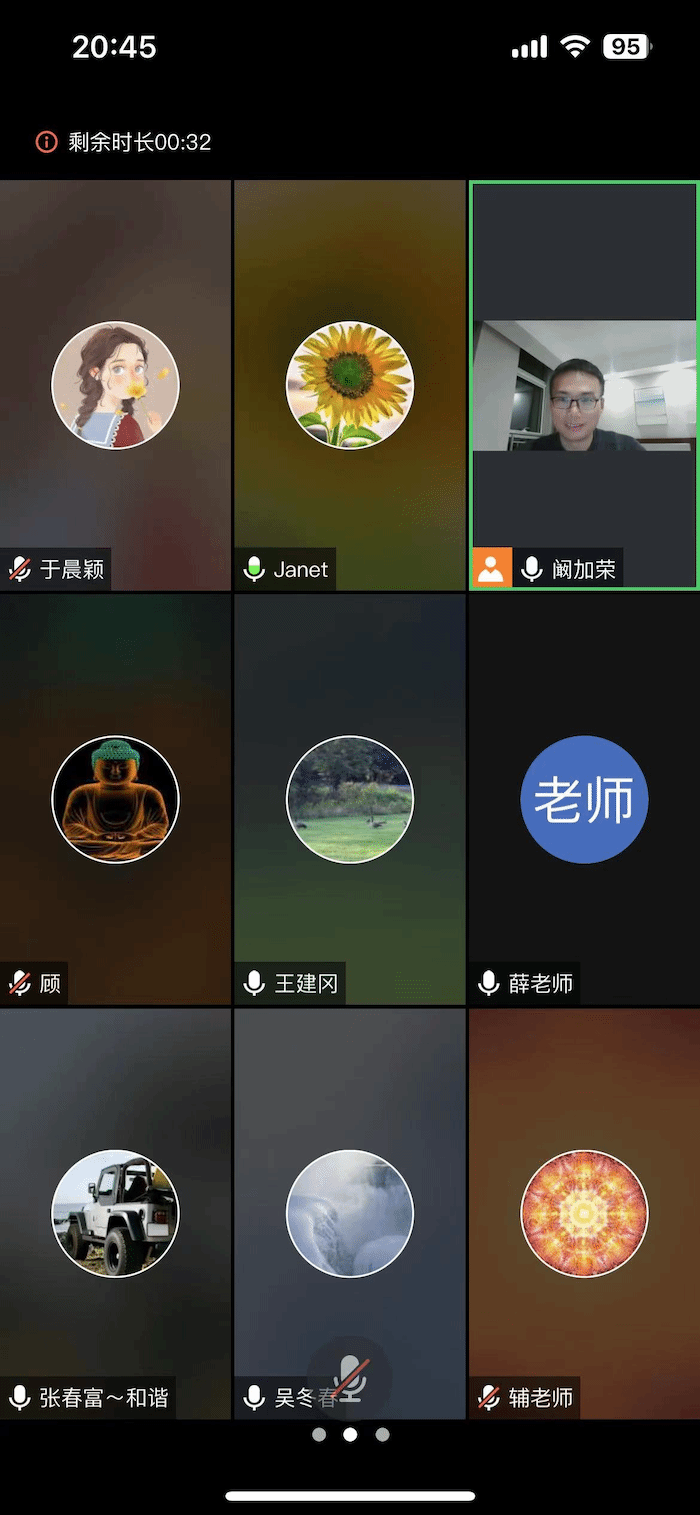The width and height of the screenshot is (700, 1515).
Task: Select Janet's sunflower tile
Action: point(349,385)
